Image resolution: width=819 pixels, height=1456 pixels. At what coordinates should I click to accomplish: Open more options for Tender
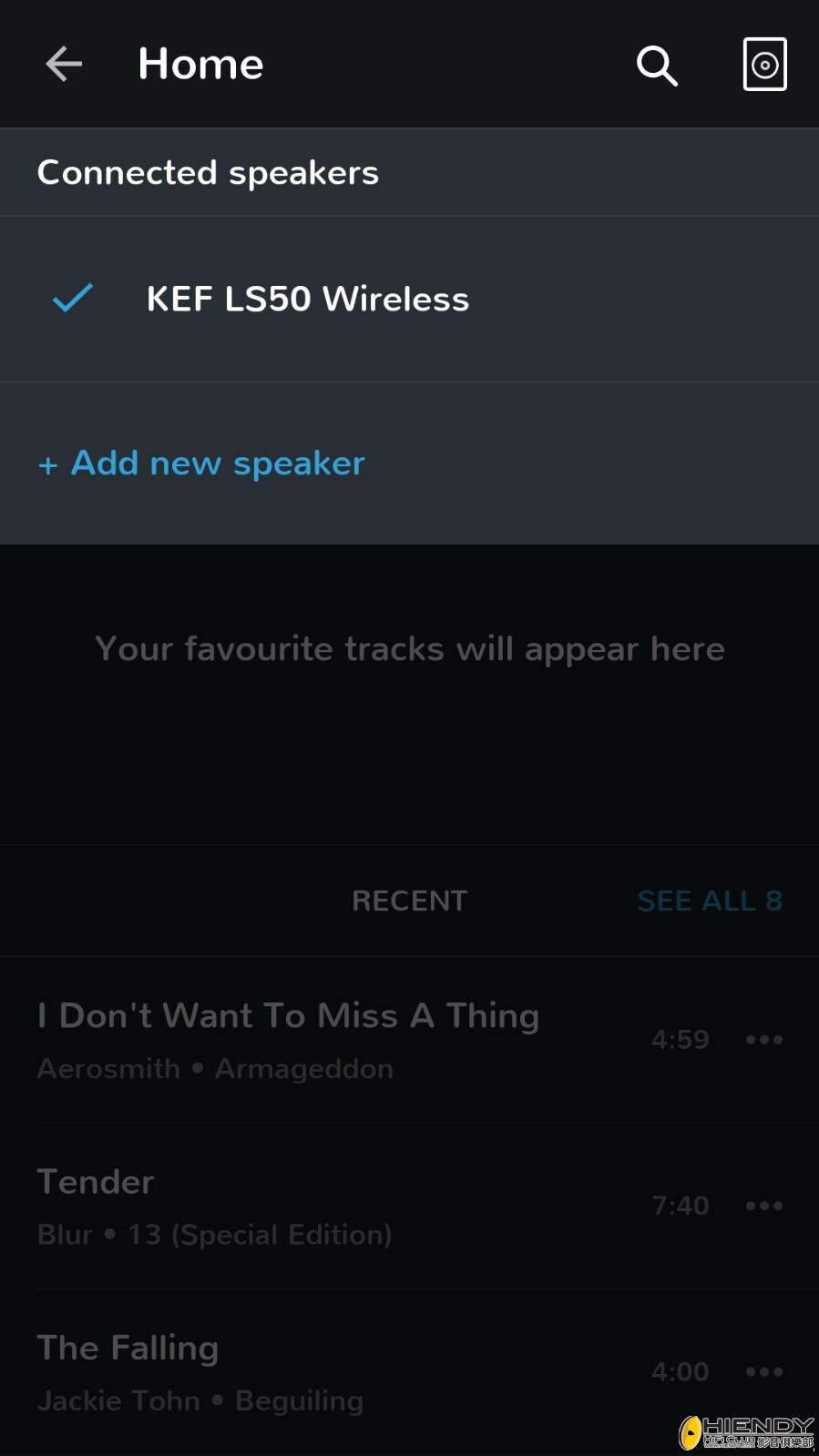763,1206
